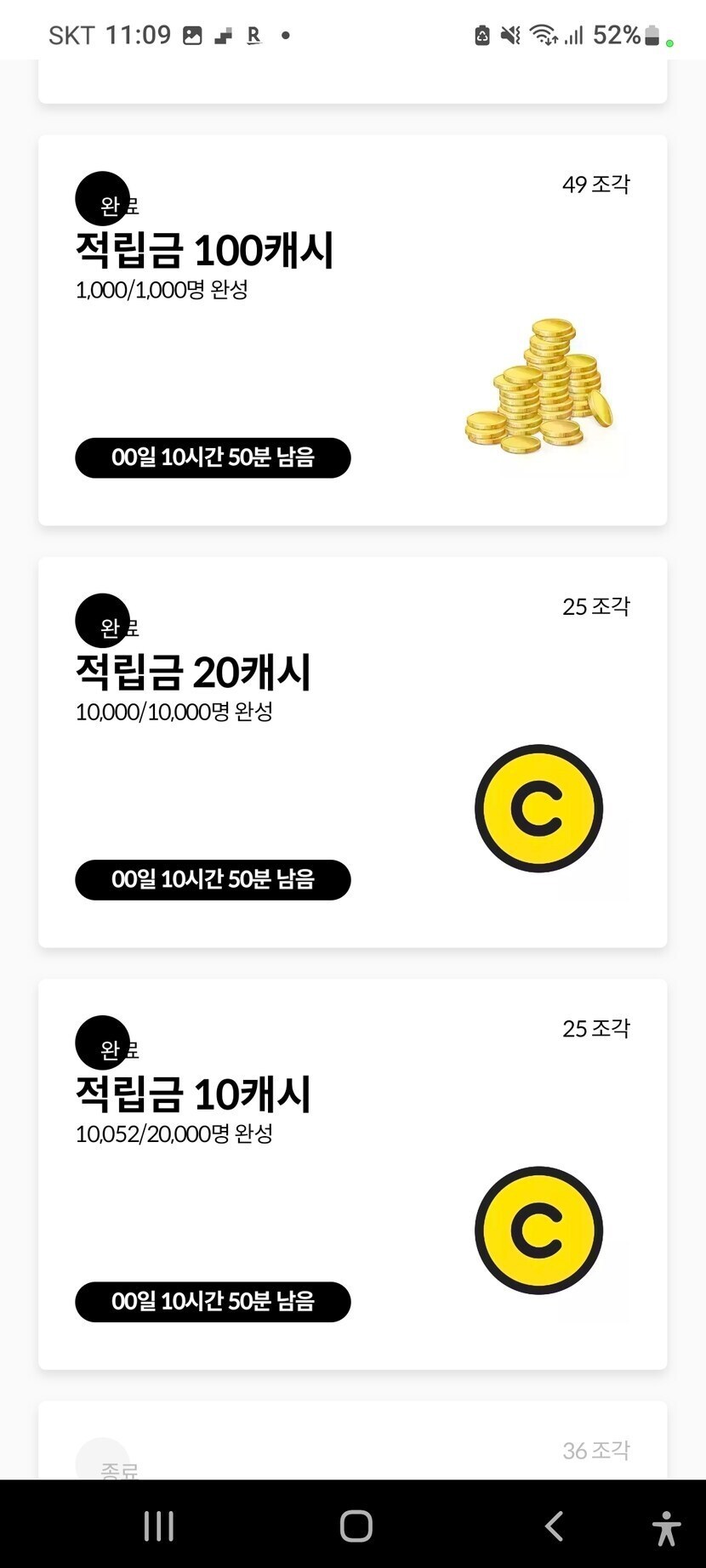Image resolution: width=706 pixels, height=1568 pixels.
Task: Open the 적립금 20캐시 reward card
Action: coord(352,752)
